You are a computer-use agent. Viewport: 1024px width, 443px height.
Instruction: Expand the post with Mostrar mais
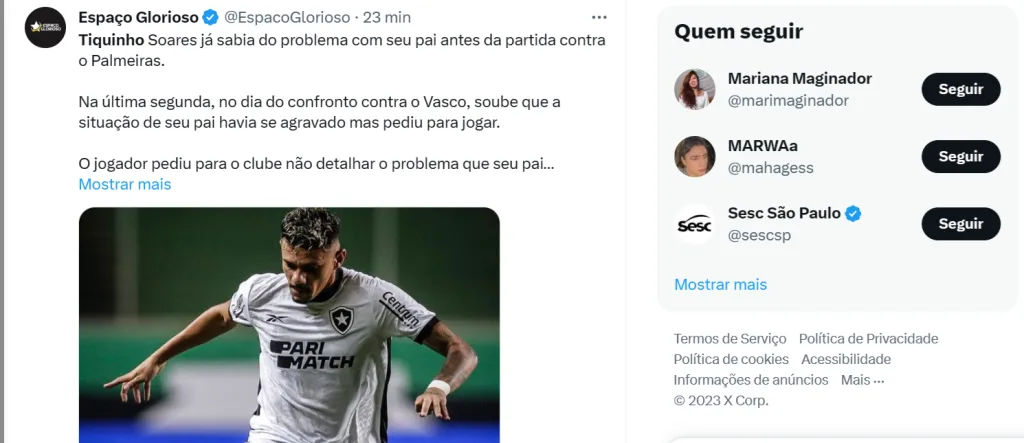(125, 184)
